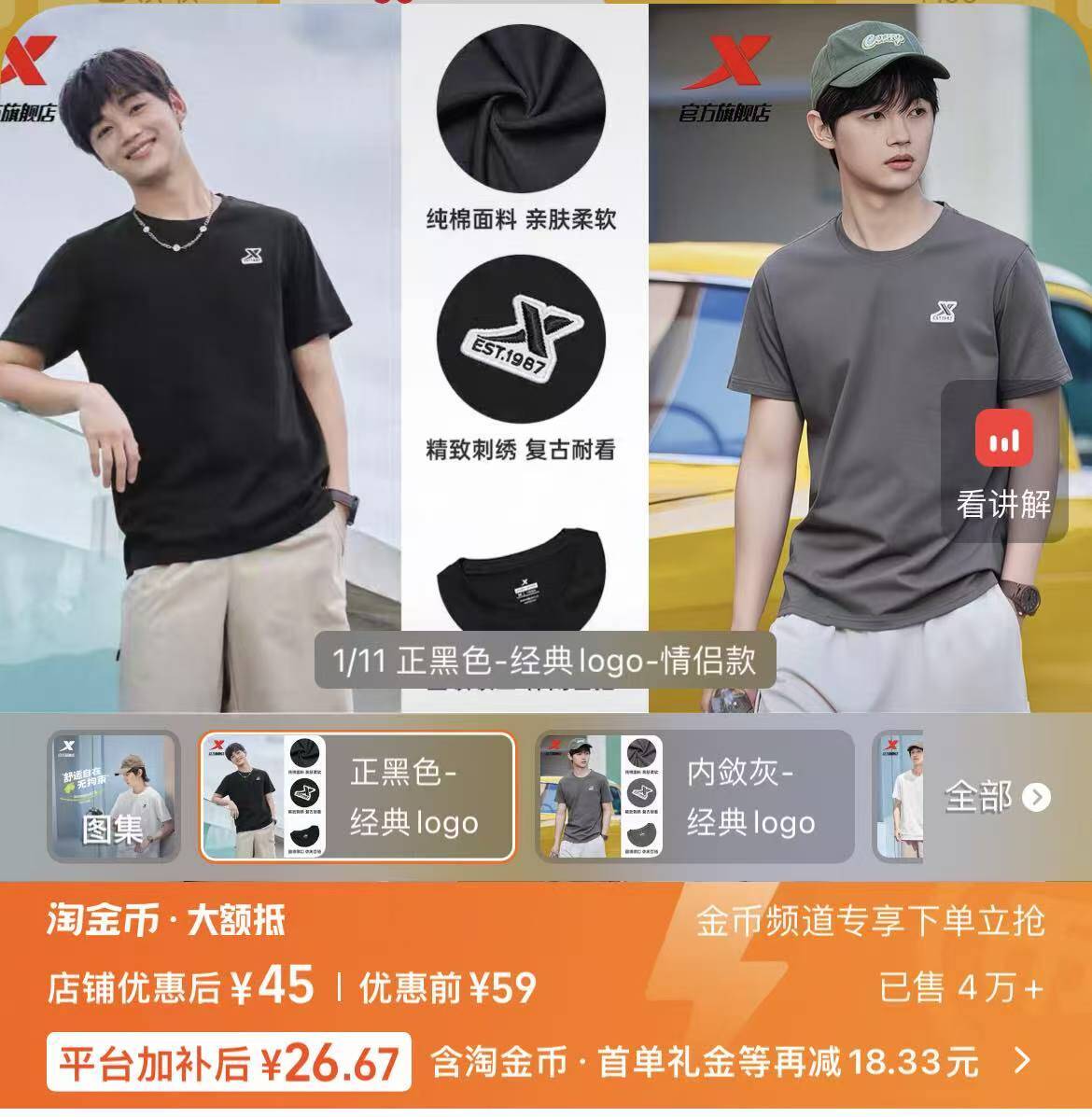Screen dimensions: 1092x1117
Task: Open the 看讲解 live explanation button
Action: pyautogui.click(x=1003, y=464)
